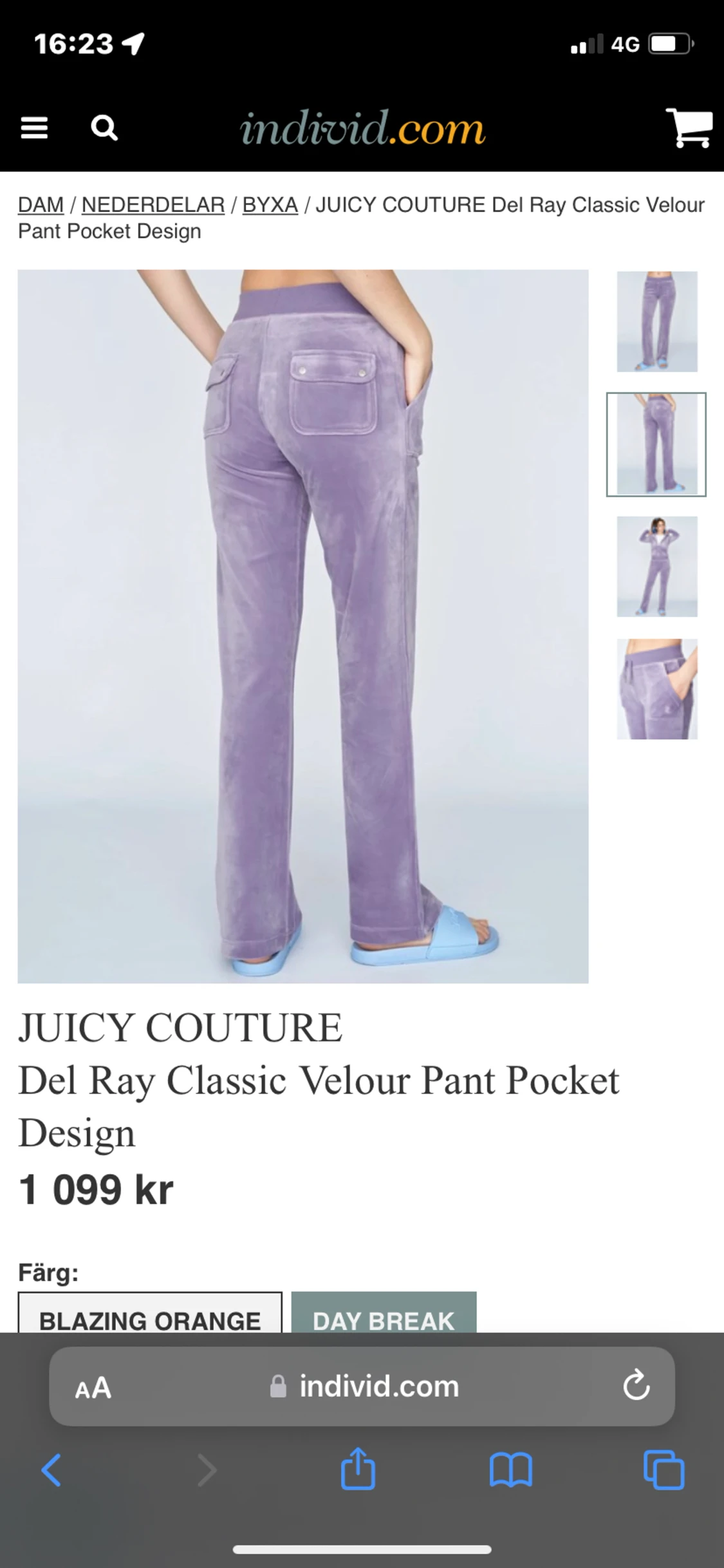Viewport: 724px width, 1568px height.
Task: Open the NEDERDELAR breadcrumb link
Action: [x=153, y=205]
